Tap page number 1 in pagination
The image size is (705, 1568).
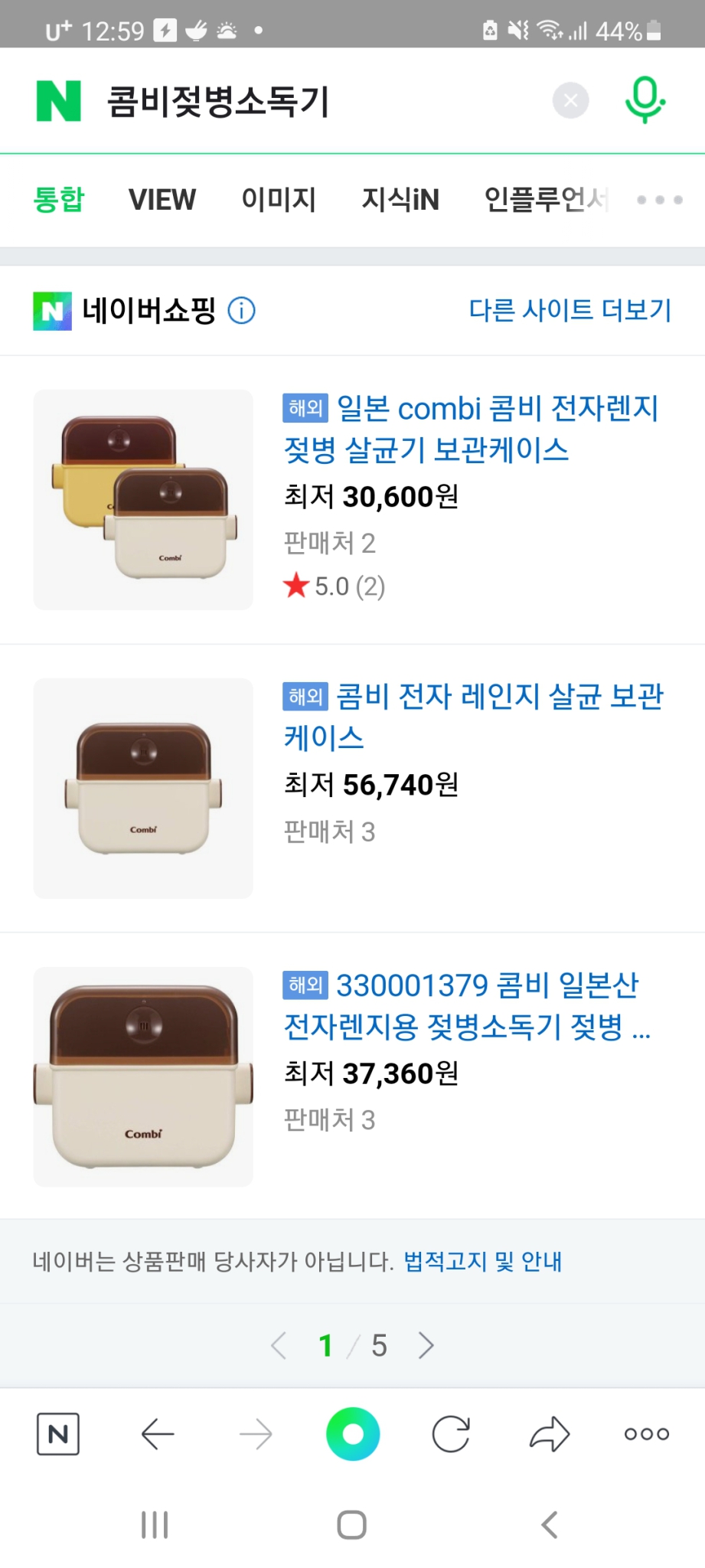click(x=325, y=1344)
